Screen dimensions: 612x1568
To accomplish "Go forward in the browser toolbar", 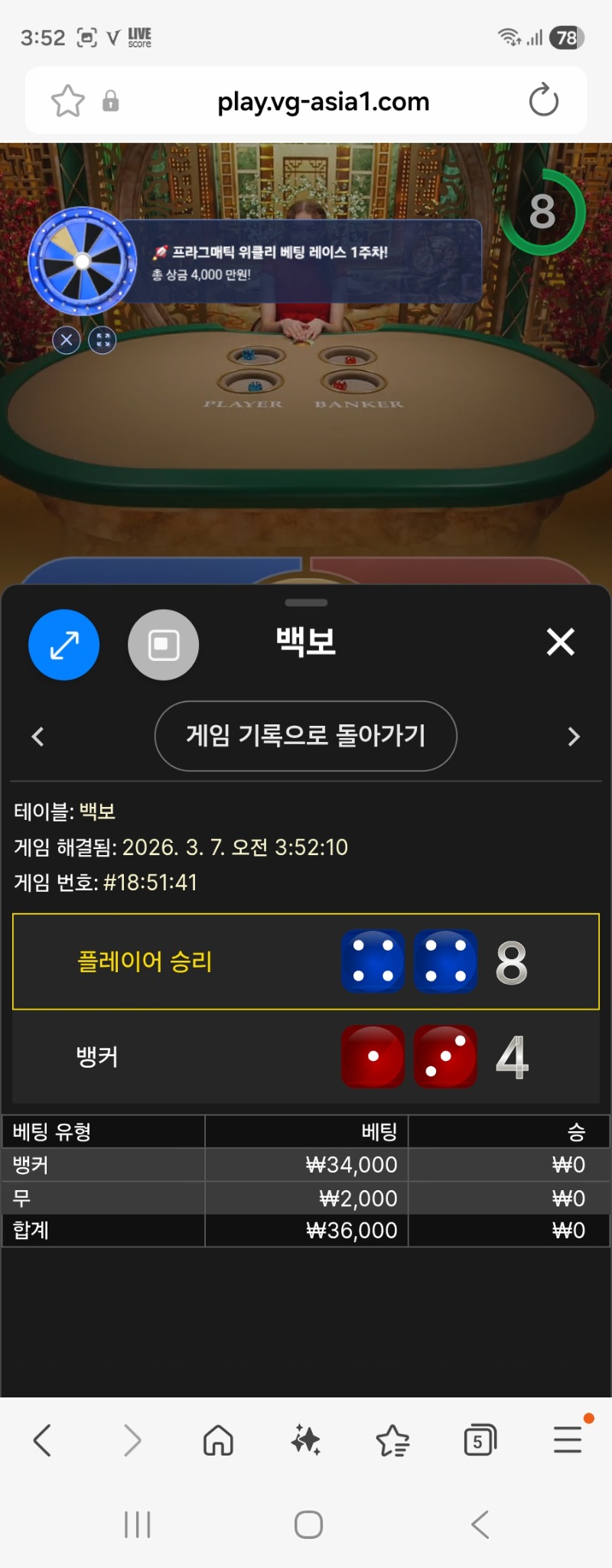I will point(132,1440).
